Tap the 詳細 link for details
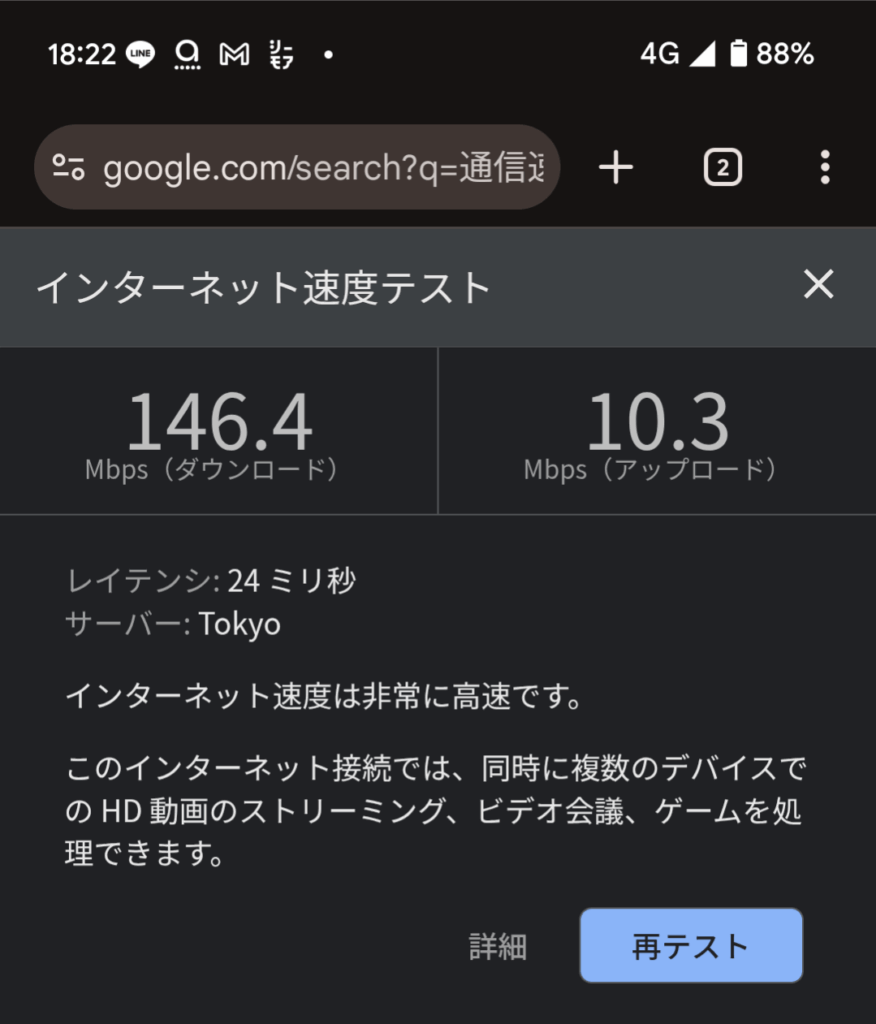876x1024 pixels. [x=498, y=946]
